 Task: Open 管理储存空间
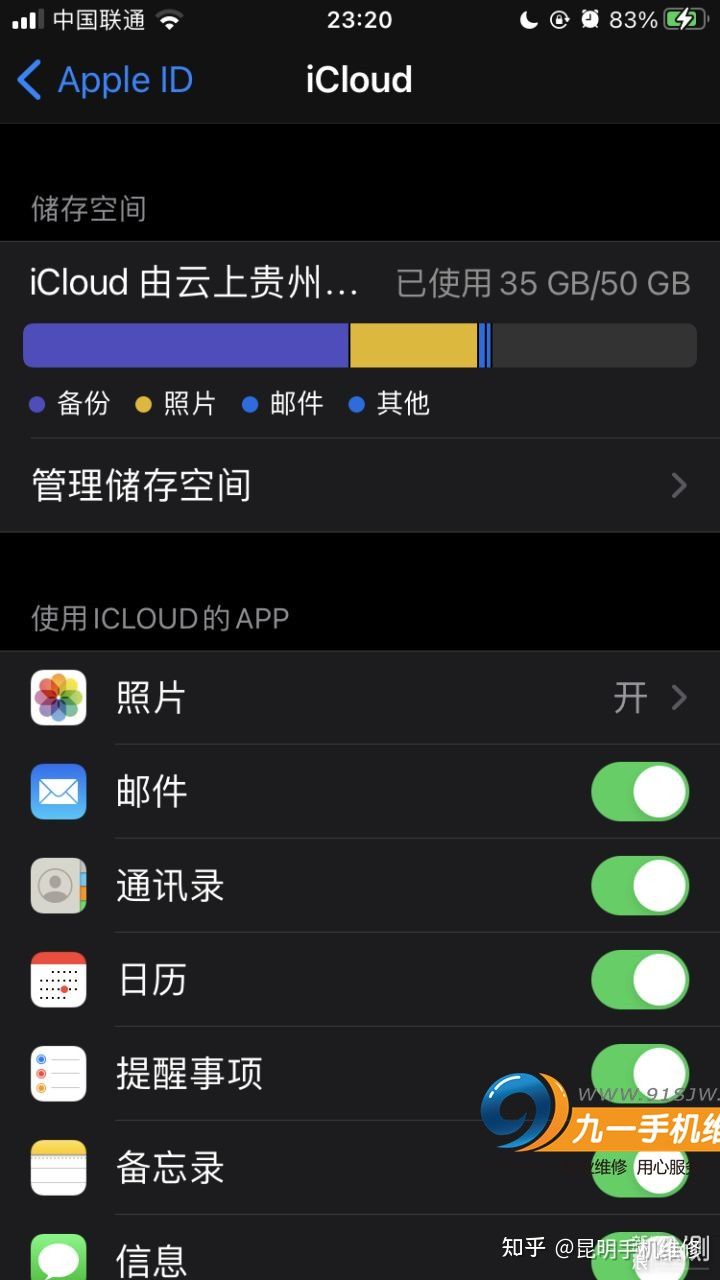coord(360,486)
